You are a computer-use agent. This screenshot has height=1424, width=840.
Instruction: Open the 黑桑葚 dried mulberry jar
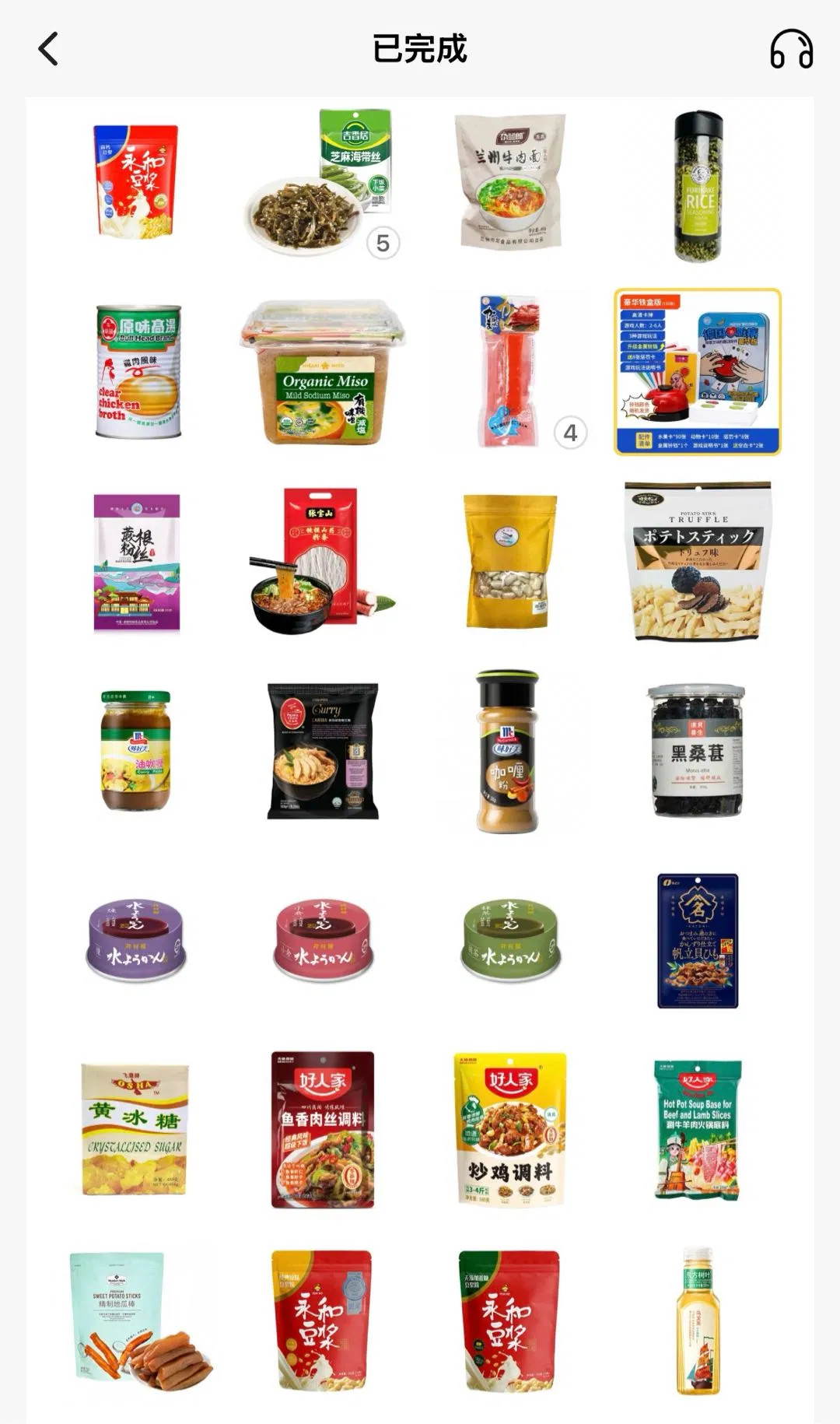click(x=698, y=751)
